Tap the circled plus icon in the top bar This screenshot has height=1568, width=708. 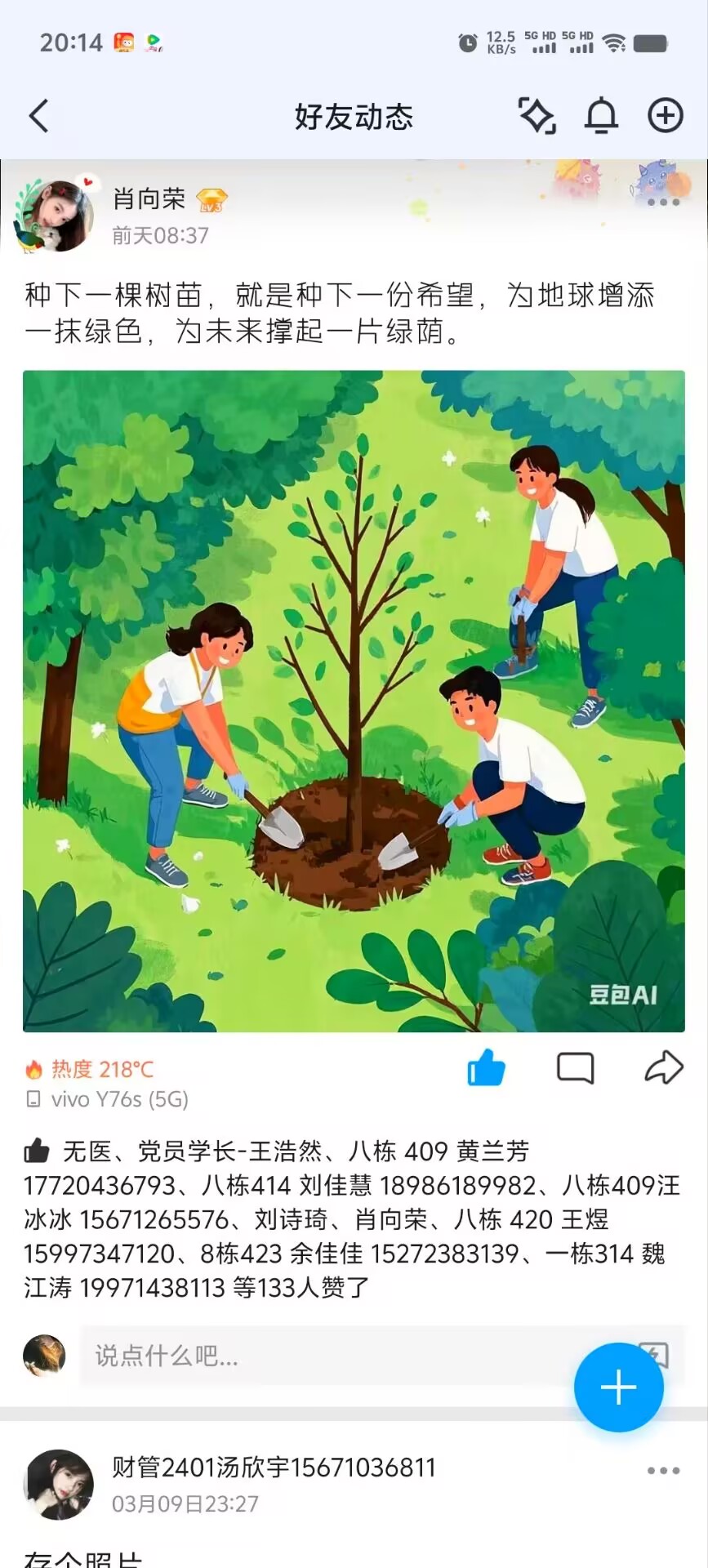(x=665, y=116)
